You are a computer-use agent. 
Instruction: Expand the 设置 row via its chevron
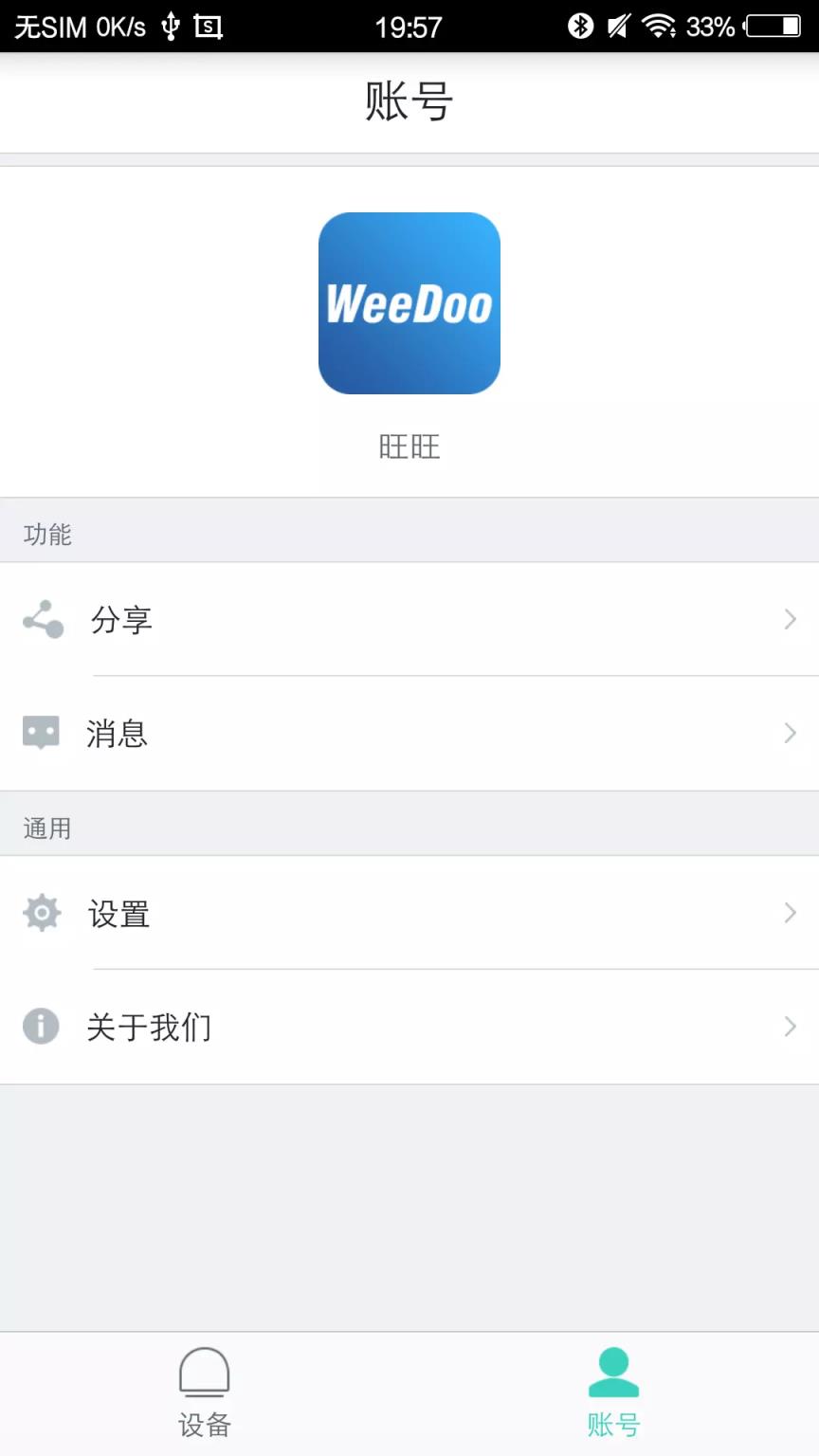pyautogui.click(x=790, y=913)
